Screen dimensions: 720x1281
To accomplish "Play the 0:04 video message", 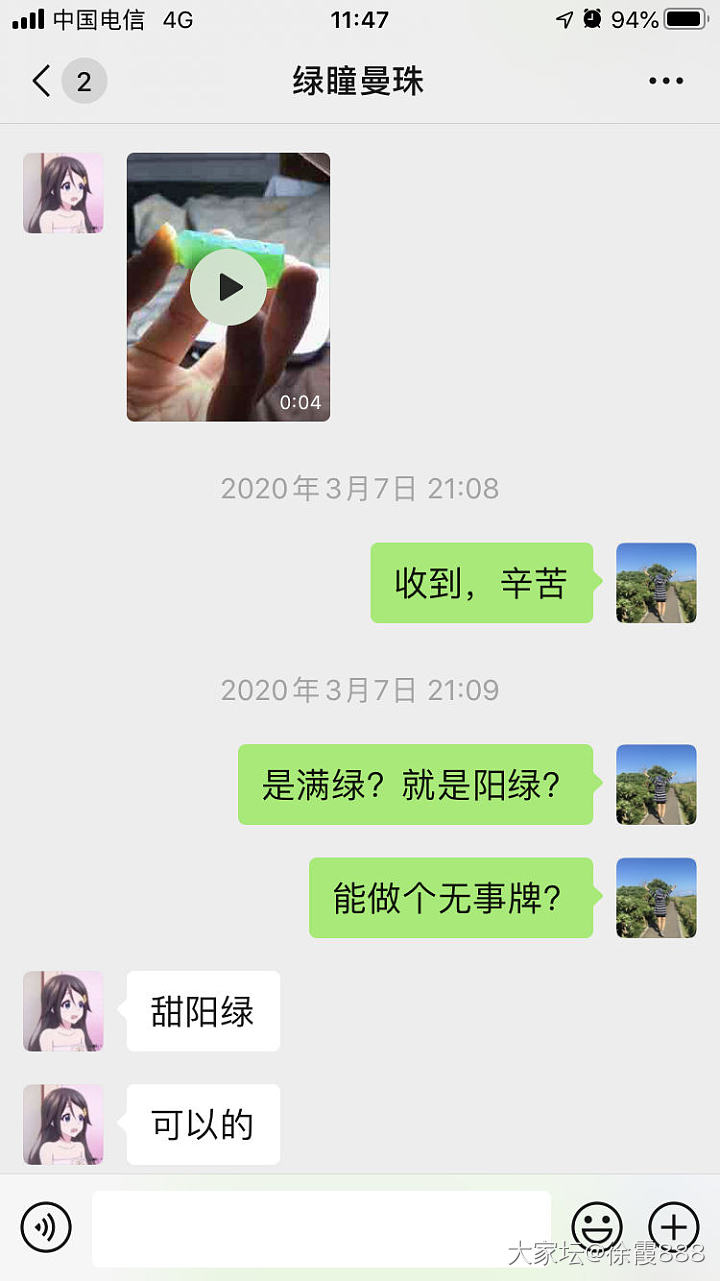I will click(x=229, y=288).
